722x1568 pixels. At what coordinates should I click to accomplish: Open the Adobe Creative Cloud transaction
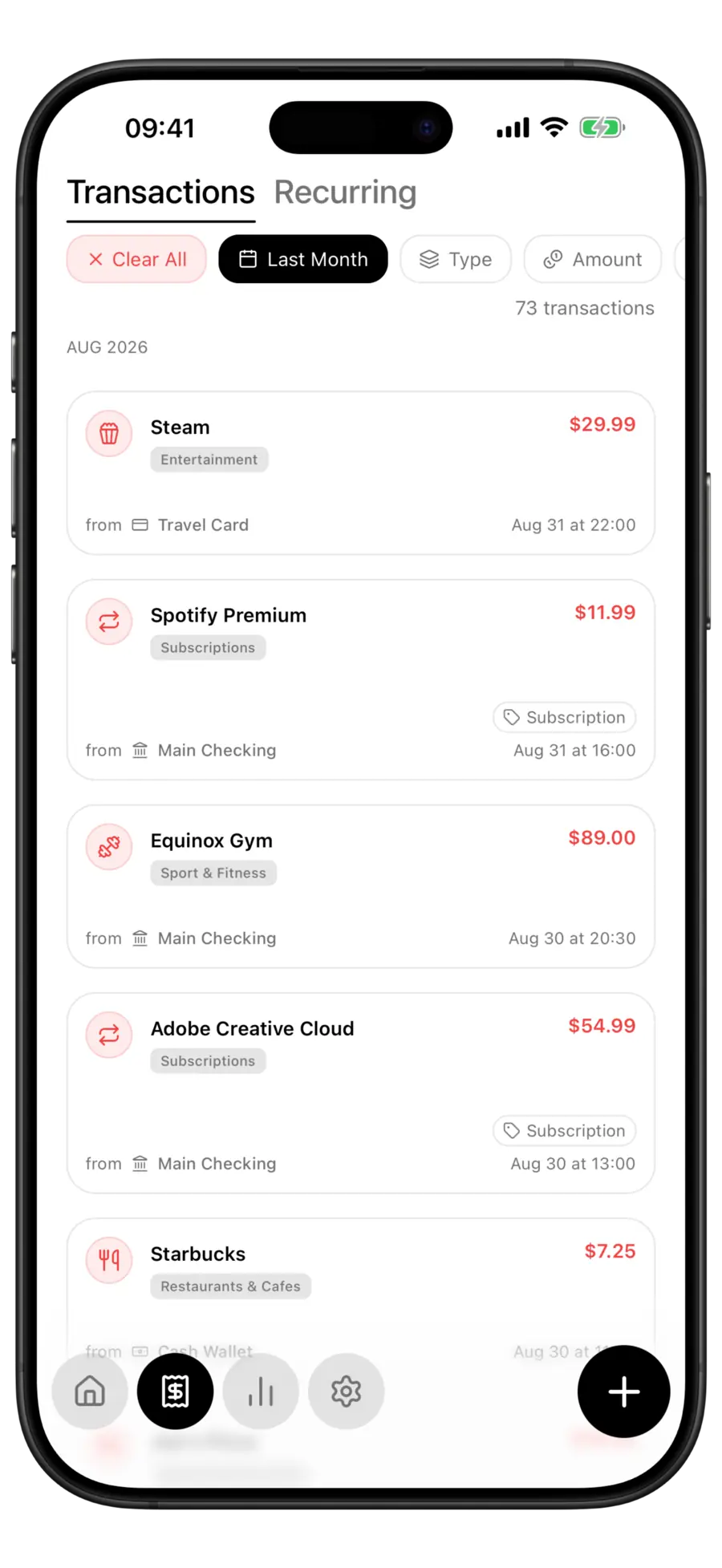click(361, 1093)
